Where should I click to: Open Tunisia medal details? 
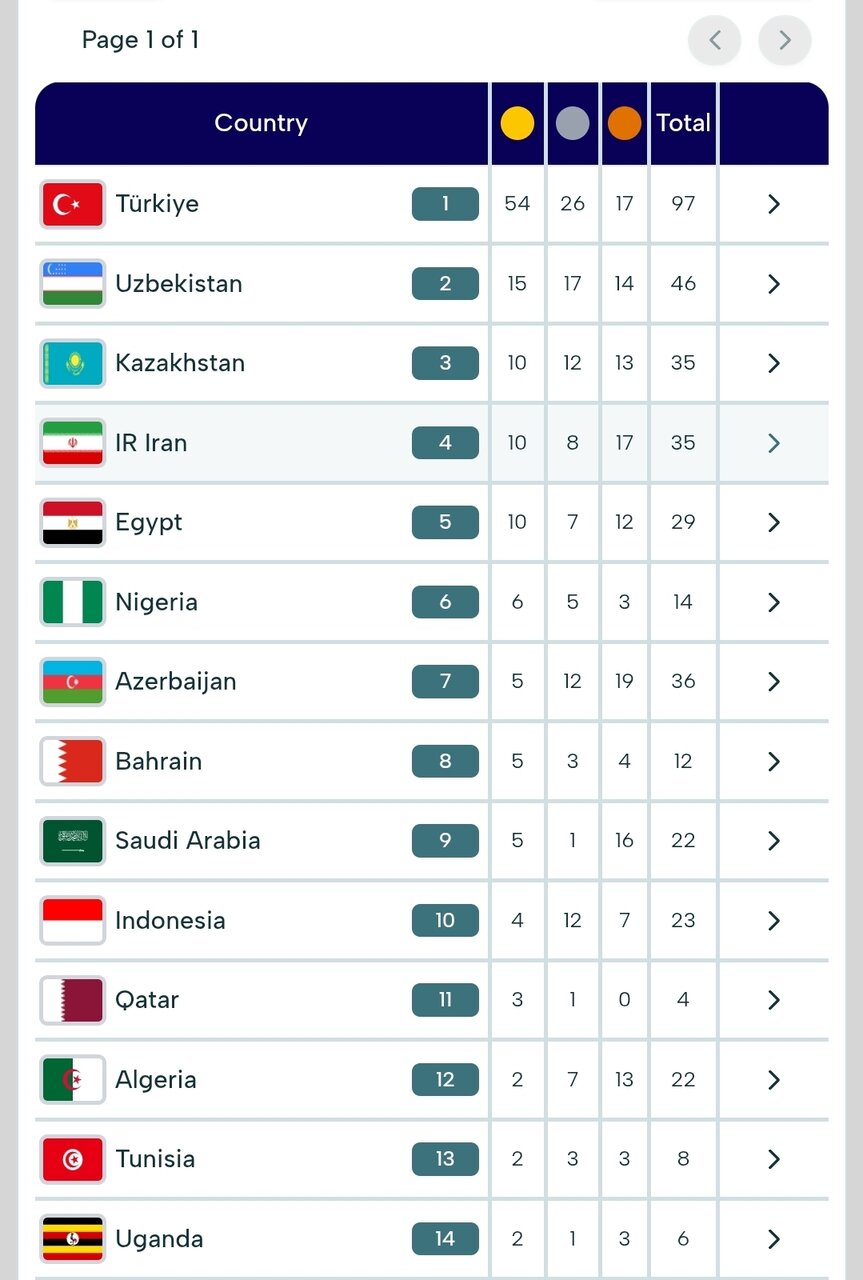point(773,1159)
